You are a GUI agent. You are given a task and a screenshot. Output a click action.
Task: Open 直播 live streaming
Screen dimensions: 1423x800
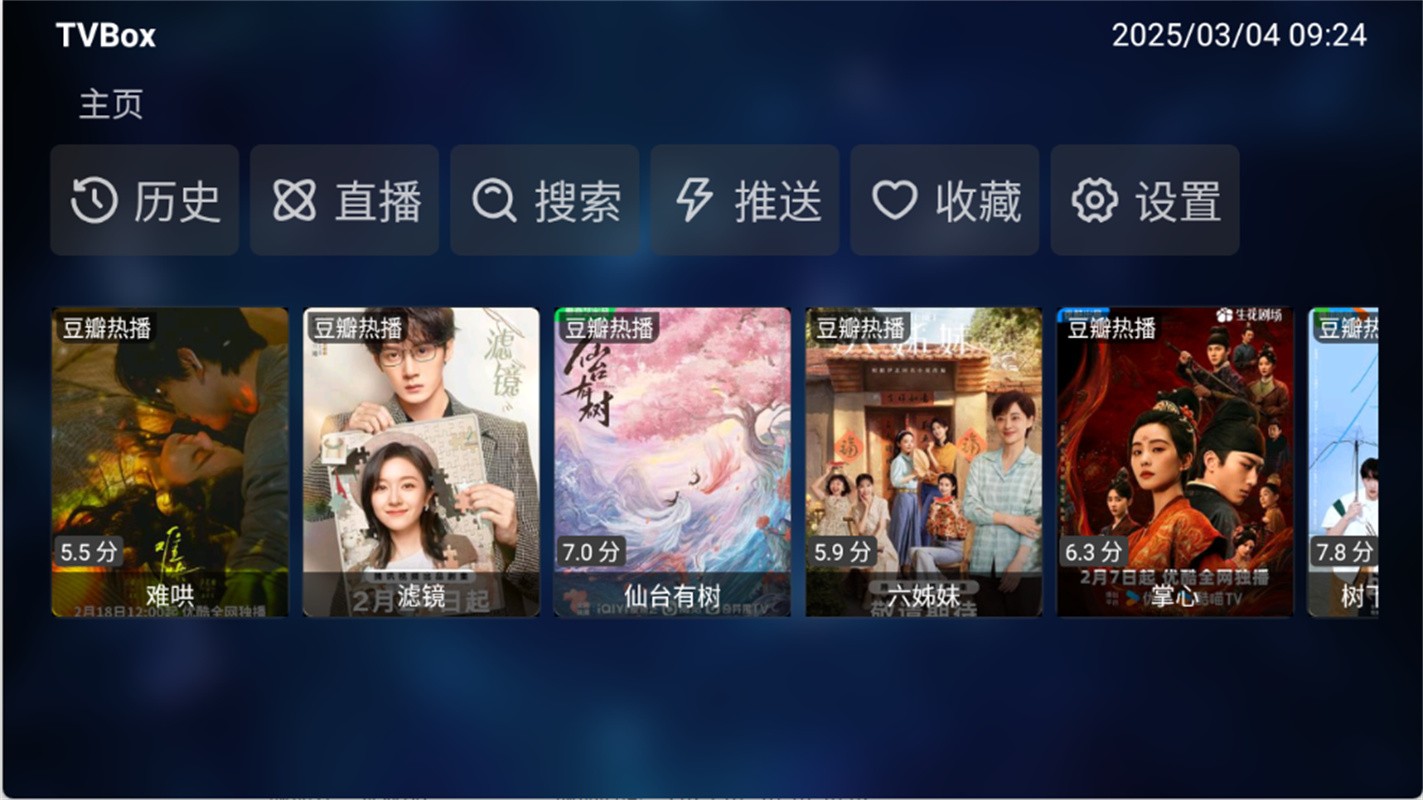point(345,201)
